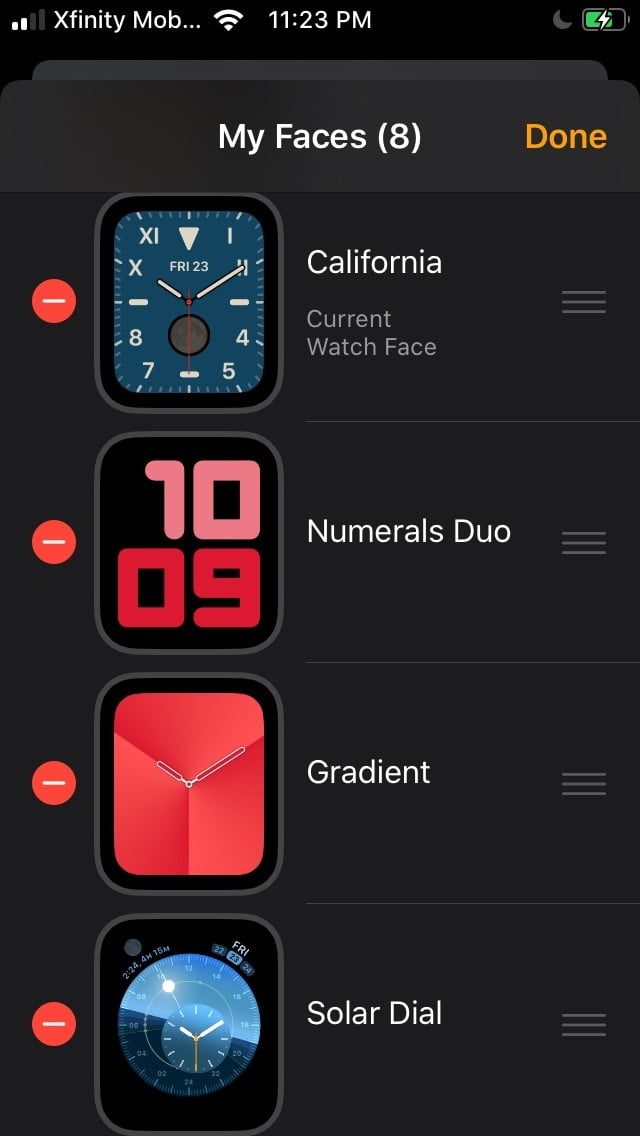Tap Done to finish editing faces
This screenshot has width=640, height=1136.
565,136
